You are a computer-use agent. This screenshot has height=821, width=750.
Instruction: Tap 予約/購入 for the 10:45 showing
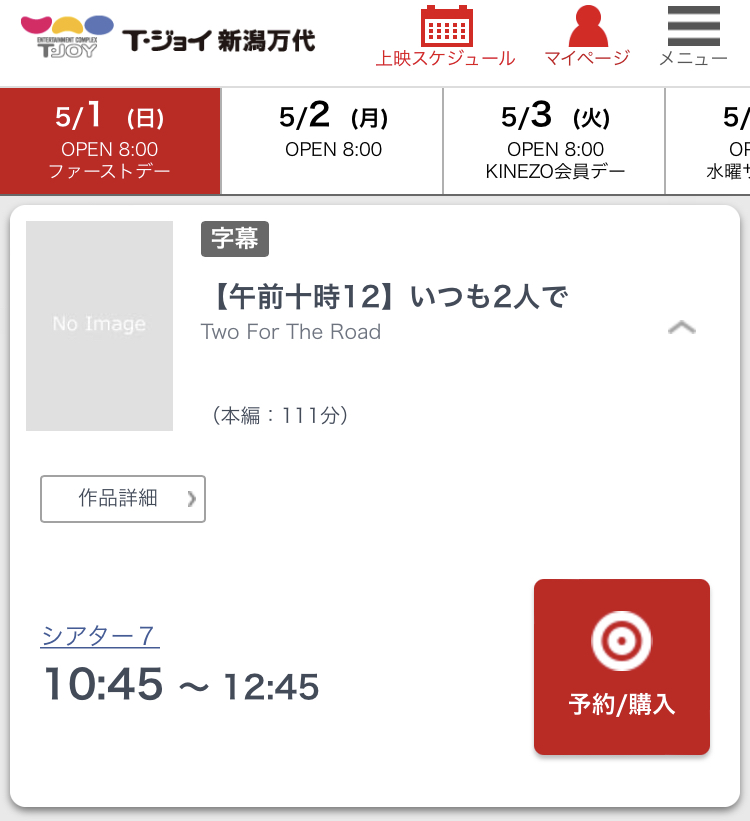[x=621, y=667]
